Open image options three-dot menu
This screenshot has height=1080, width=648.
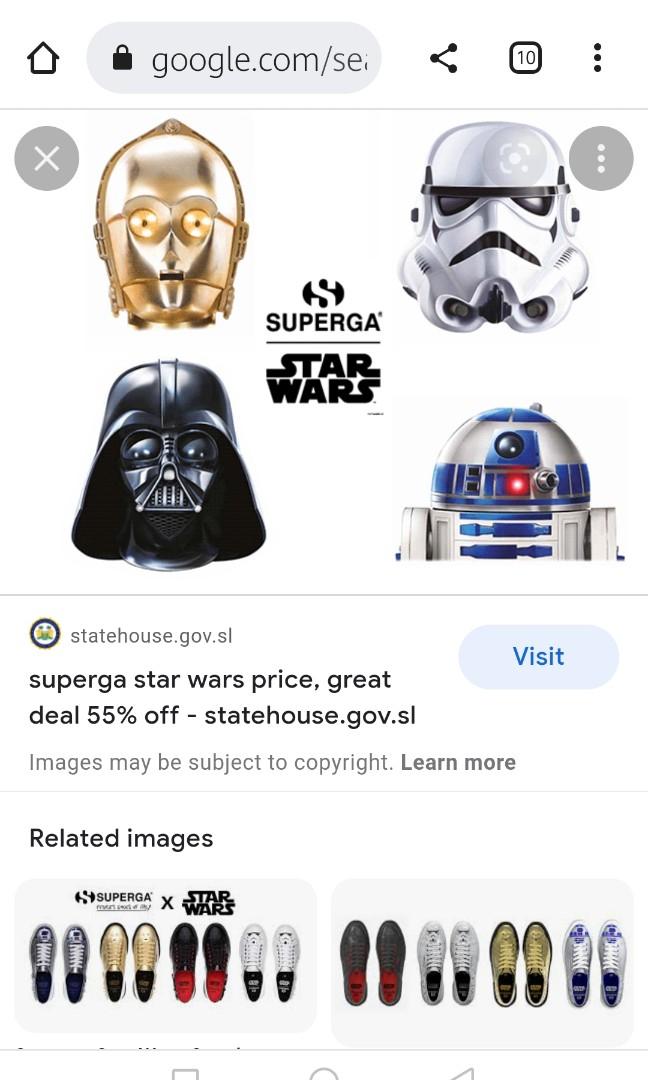pos(600,158)
